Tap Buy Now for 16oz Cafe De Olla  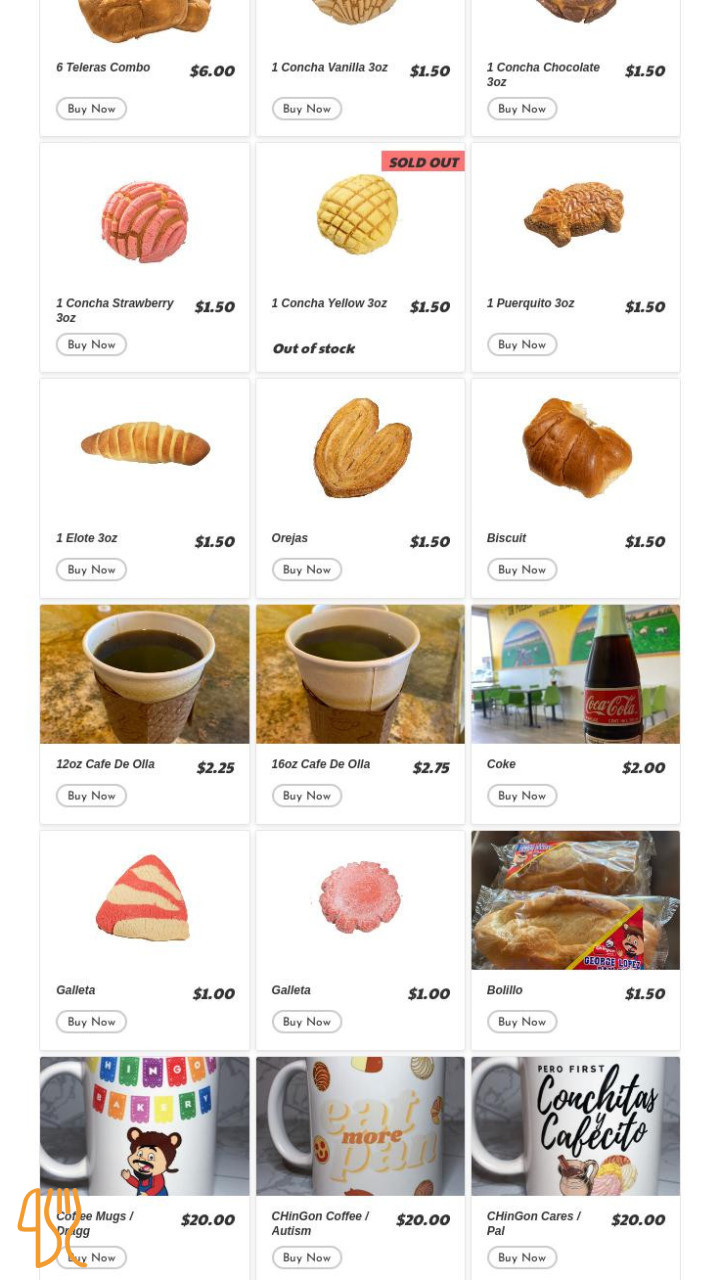(306, 796)
